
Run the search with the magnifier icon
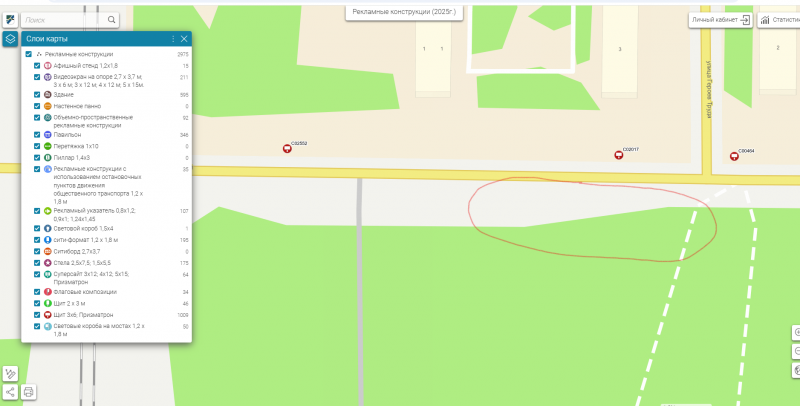111,19
